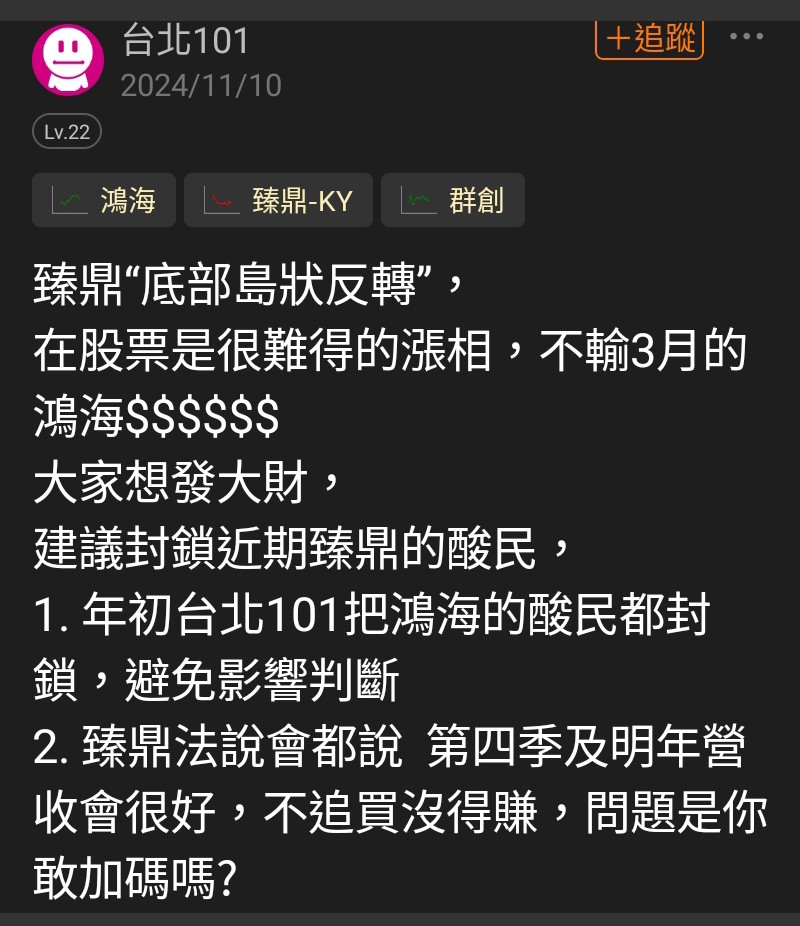Click the 群創 stock tag chip
Viewport: 800px width, 926px height.
(x=452, y=200)
